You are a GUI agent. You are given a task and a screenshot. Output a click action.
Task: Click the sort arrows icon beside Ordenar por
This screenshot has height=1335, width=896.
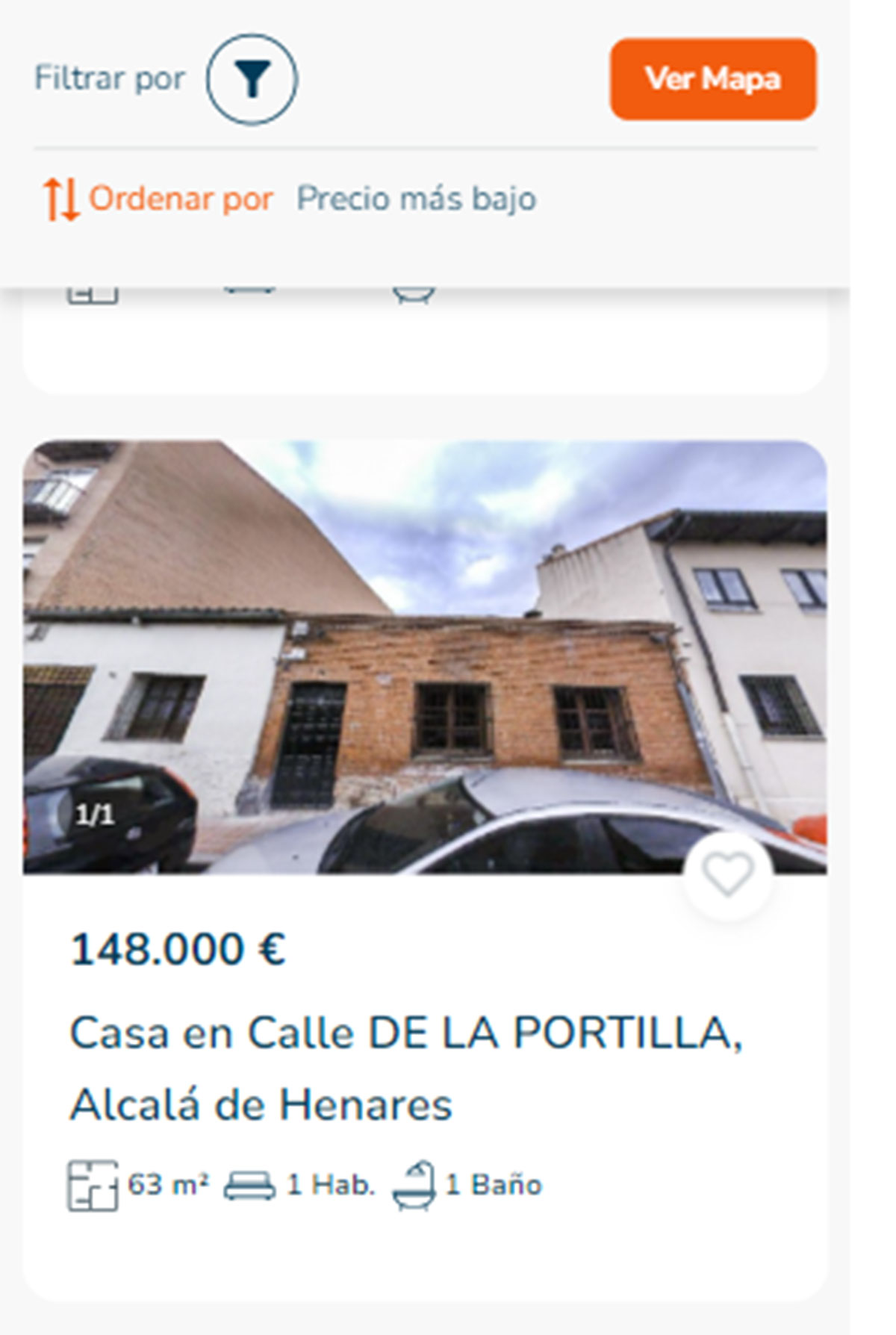coord(63,197)
